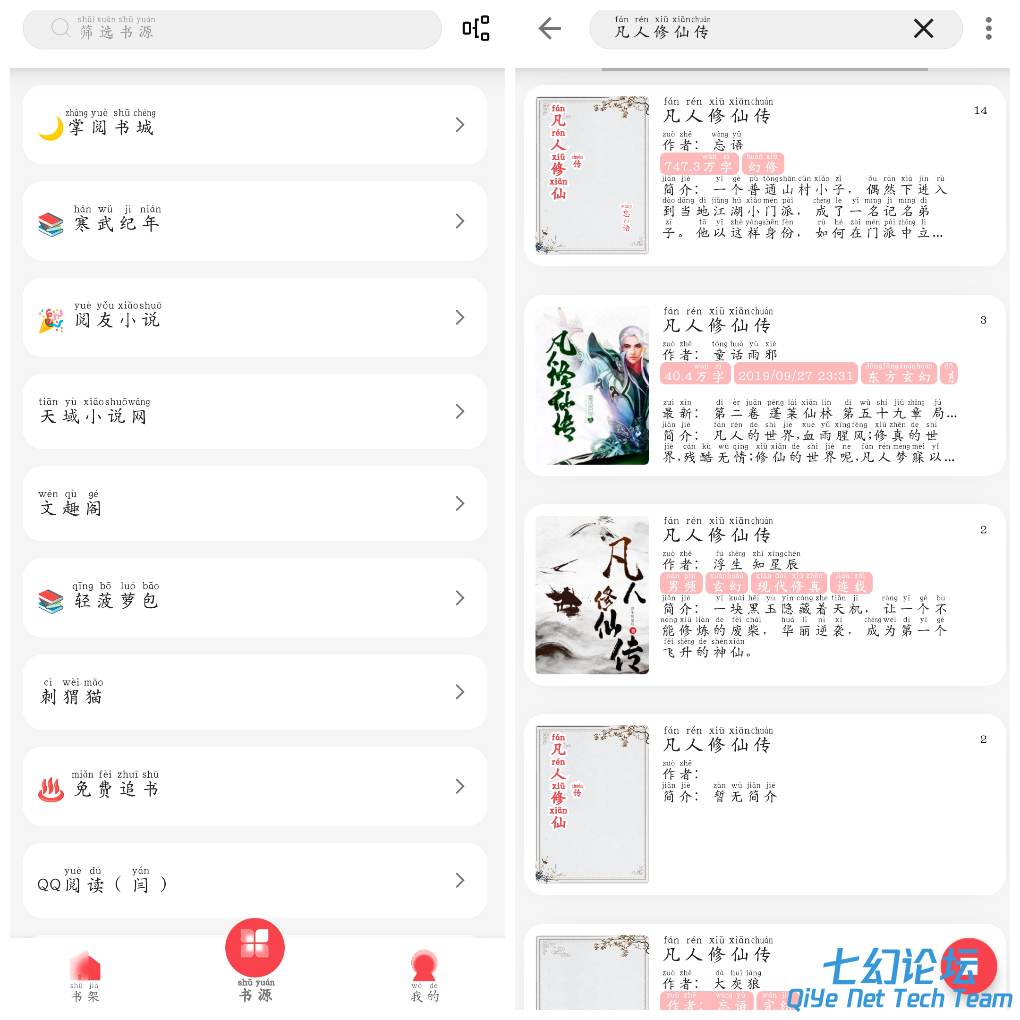The width and height of the screenshot is (1020, 1020).
Task: Go back from search results
Action: (x=550, y=29)
